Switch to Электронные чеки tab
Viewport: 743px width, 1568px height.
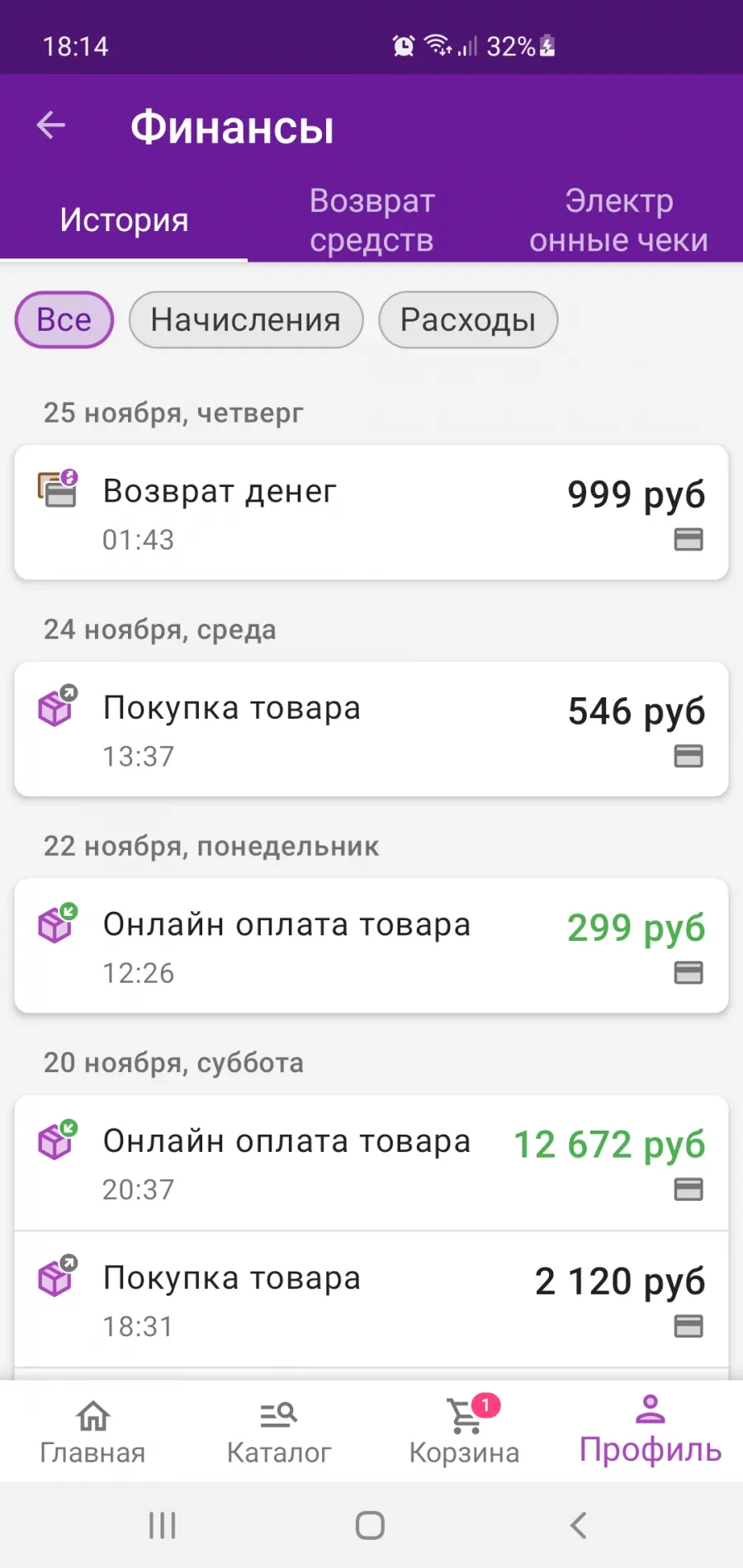619,220
